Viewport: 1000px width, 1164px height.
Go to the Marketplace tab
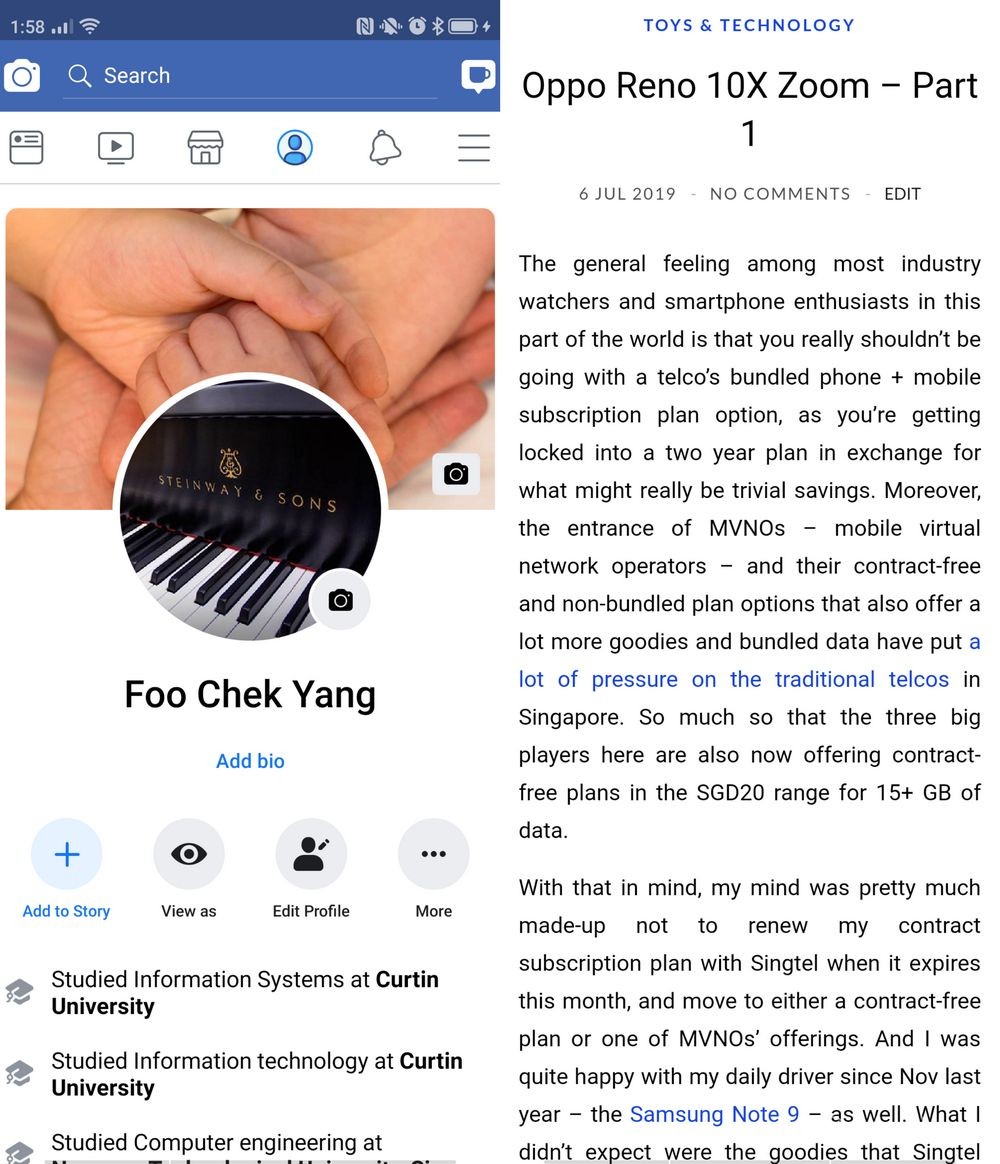pyautogui.click(x=205, y=148)
